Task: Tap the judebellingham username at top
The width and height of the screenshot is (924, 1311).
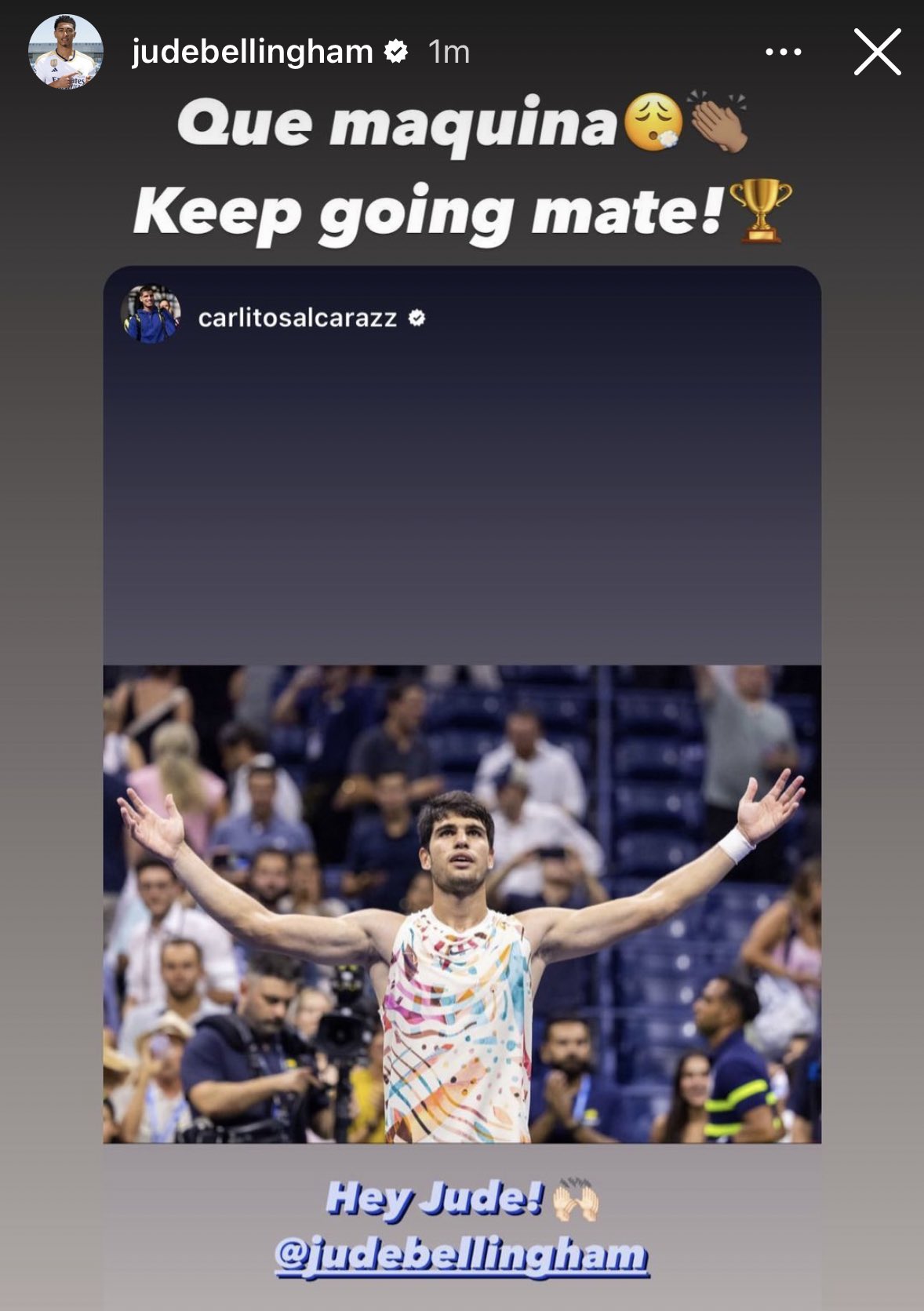Action: tap(252, 52)
